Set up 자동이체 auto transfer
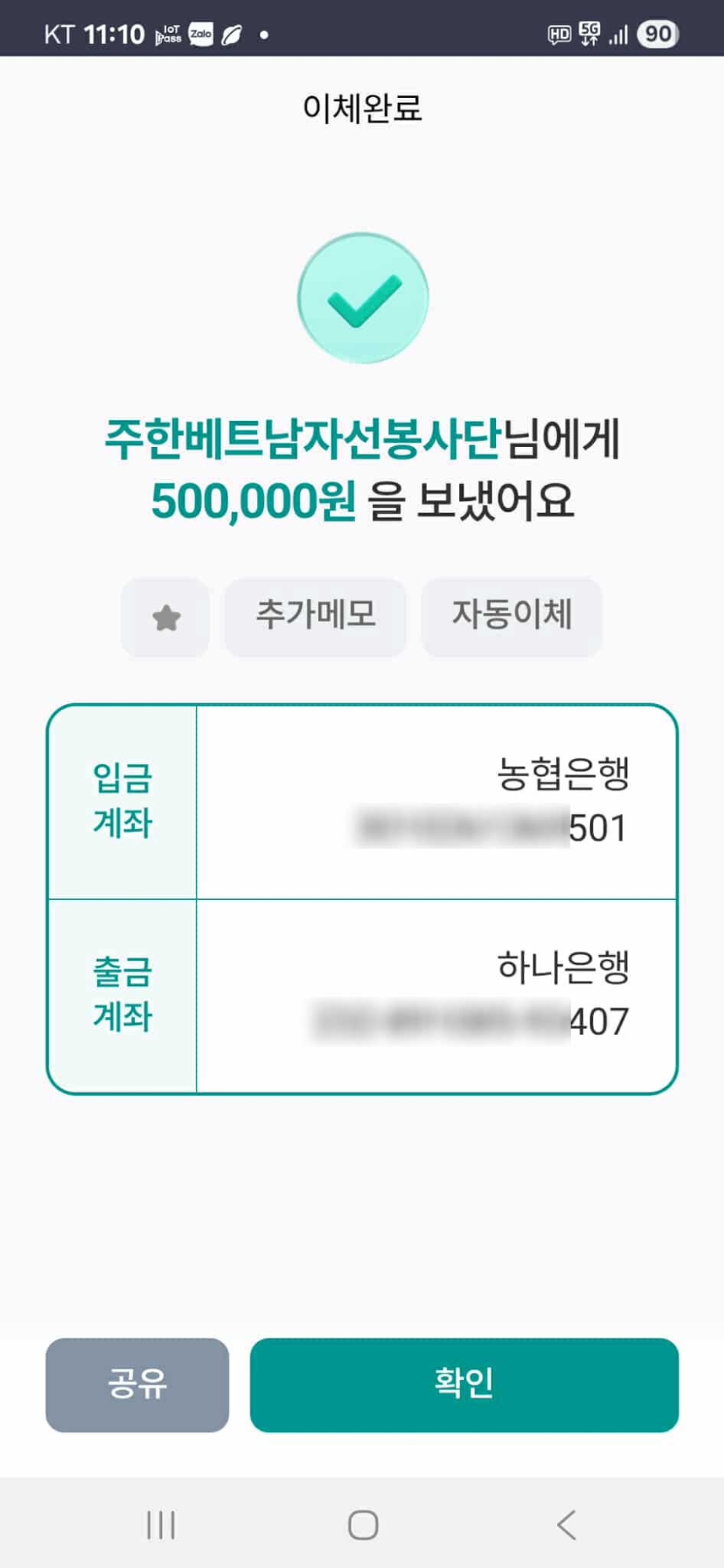Viewport: 724px width, 1568px height. (512, 617)
